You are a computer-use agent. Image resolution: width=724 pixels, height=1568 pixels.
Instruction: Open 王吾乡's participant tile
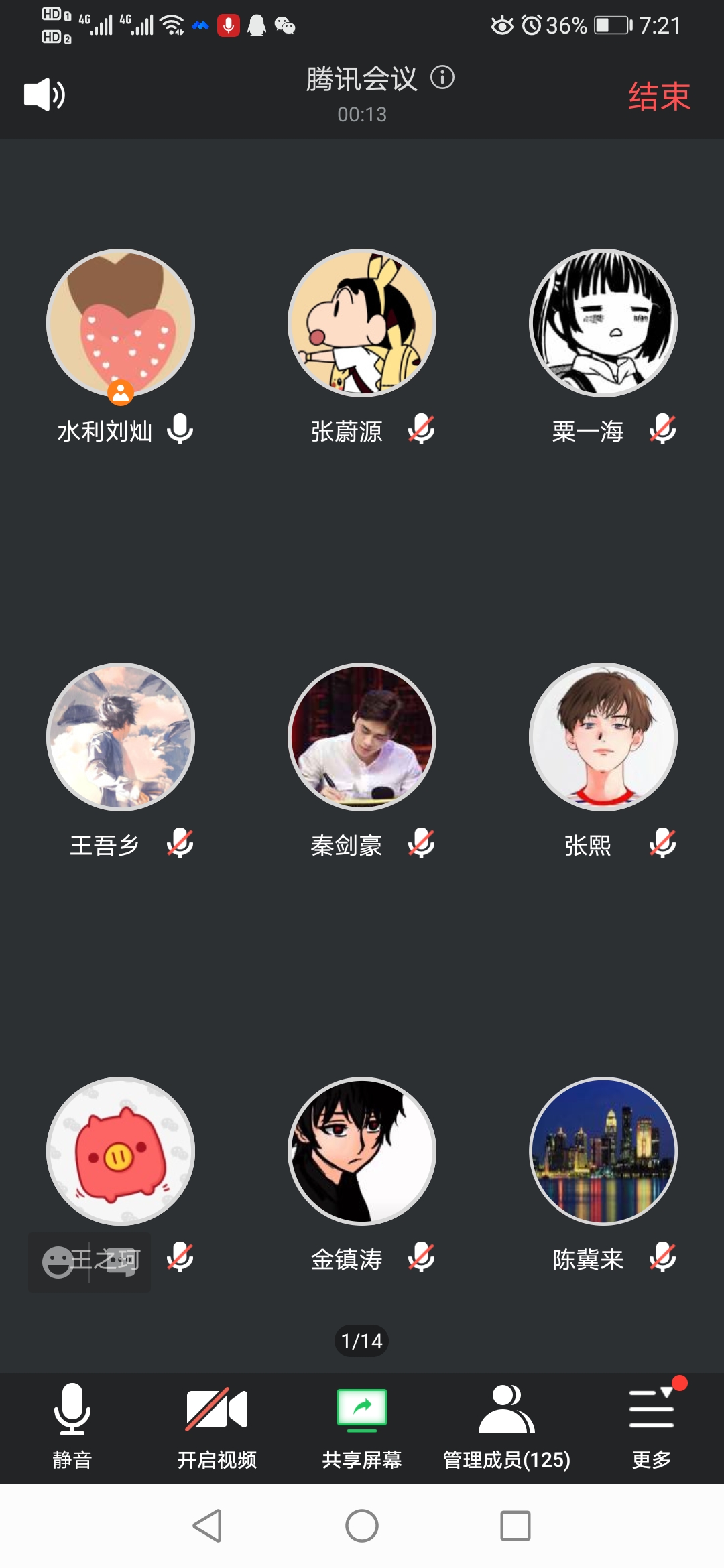[121, 737]
